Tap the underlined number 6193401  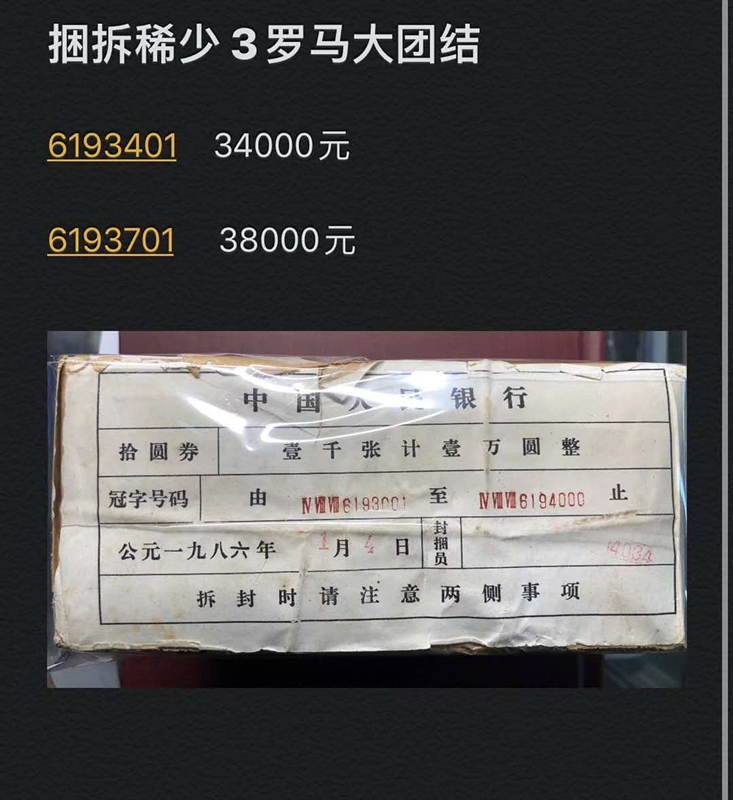(112, 146)
